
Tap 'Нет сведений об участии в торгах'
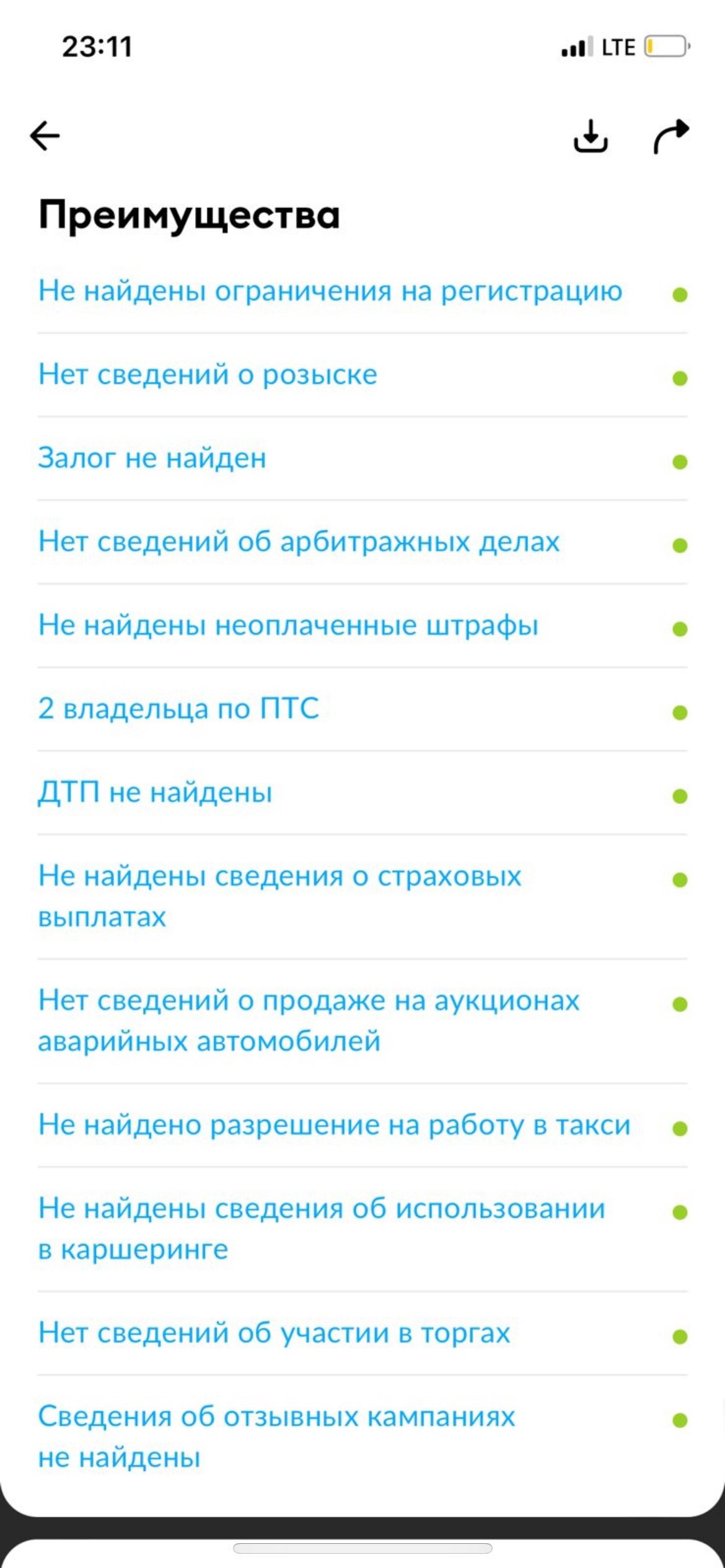[x=362, y=1334]
